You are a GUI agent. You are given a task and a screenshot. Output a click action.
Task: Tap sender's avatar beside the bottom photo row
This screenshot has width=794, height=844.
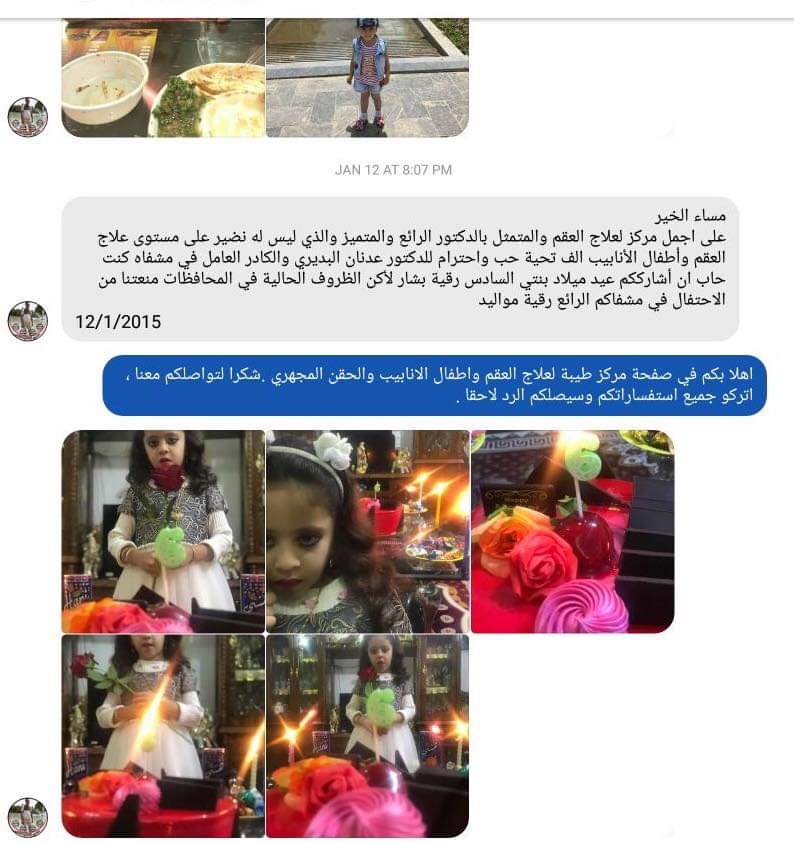(27, 817)
